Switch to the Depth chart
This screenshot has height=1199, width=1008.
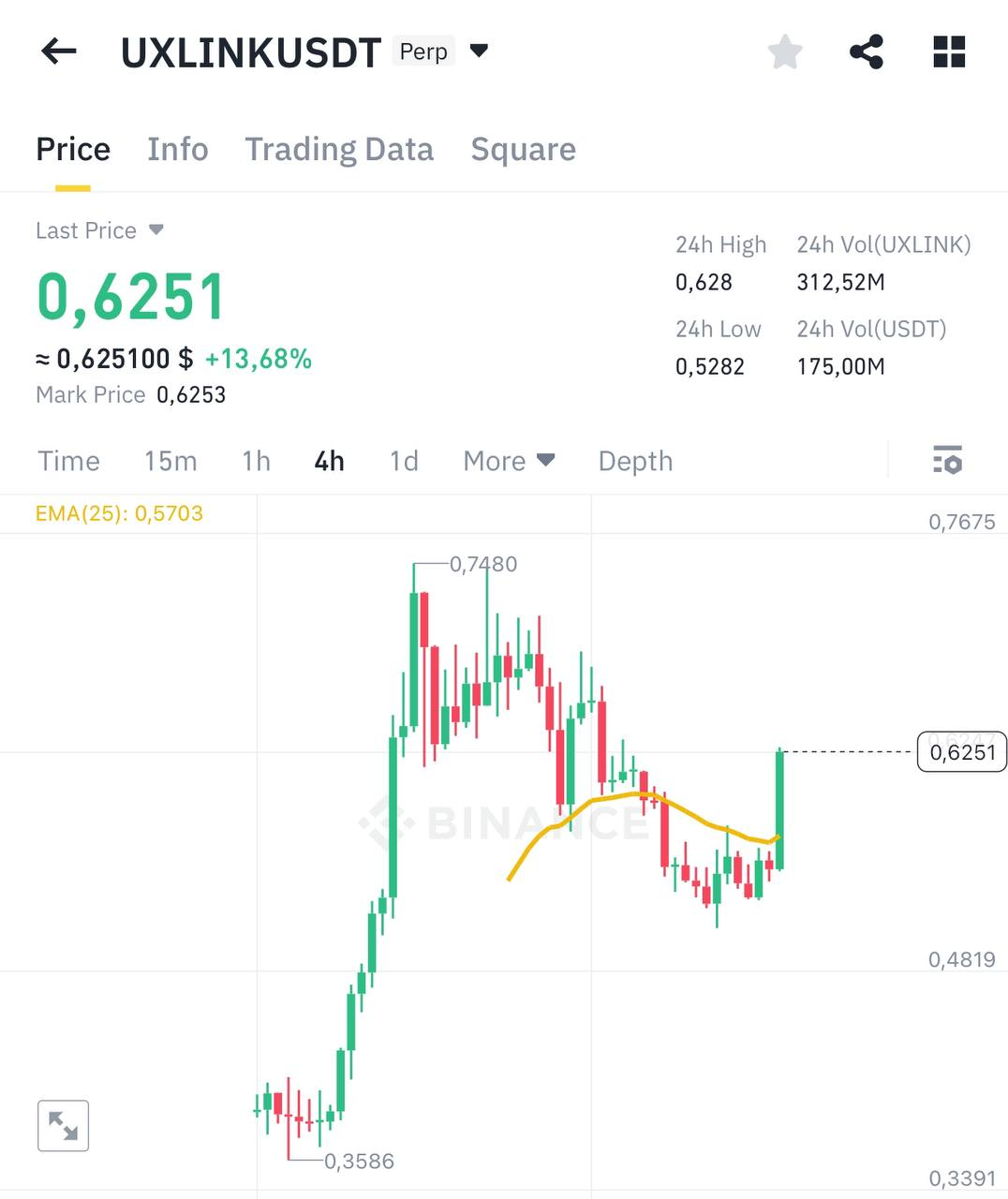(x=635, y=461)
